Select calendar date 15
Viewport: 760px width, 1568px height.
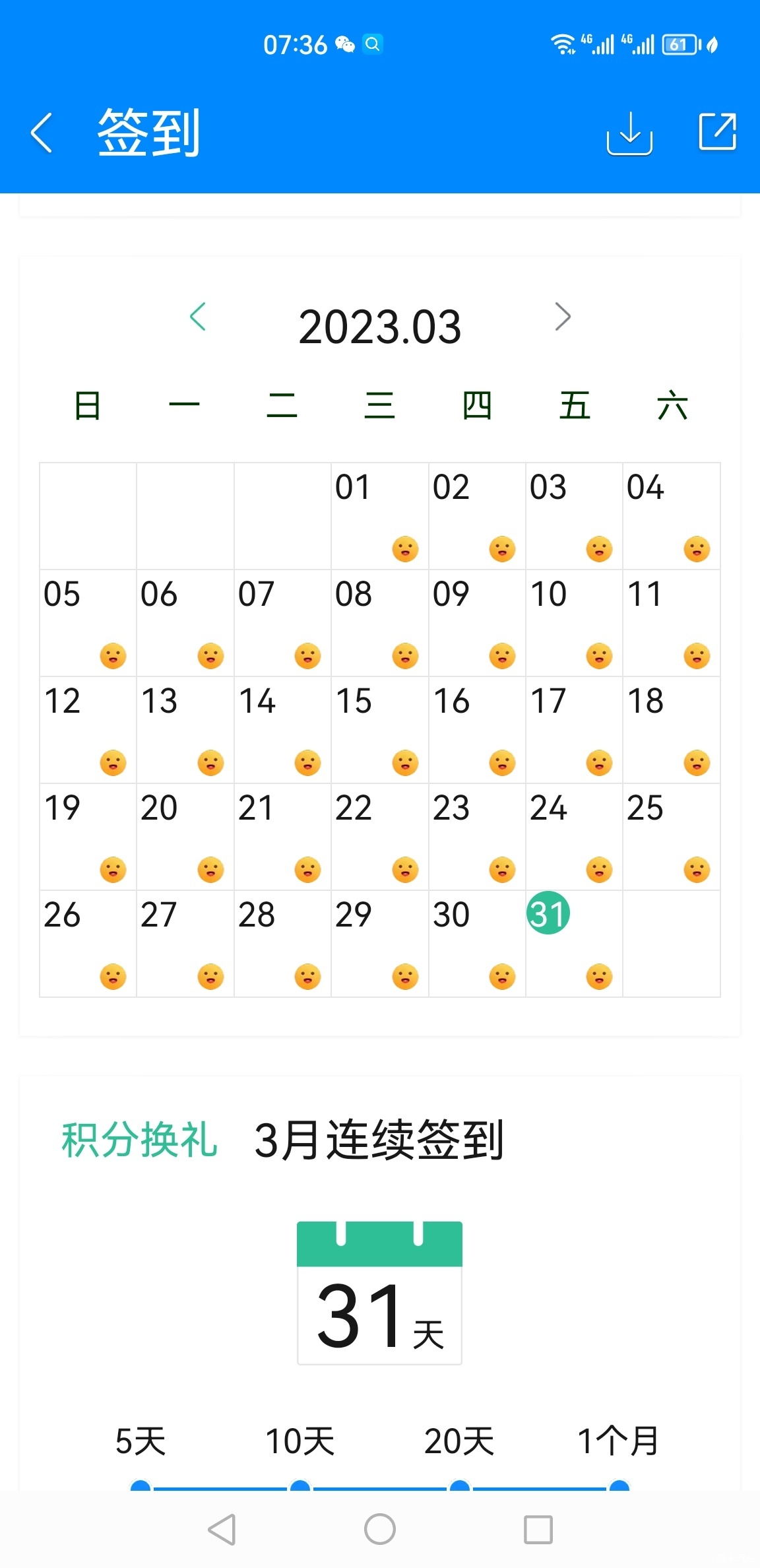click(379, 730)
